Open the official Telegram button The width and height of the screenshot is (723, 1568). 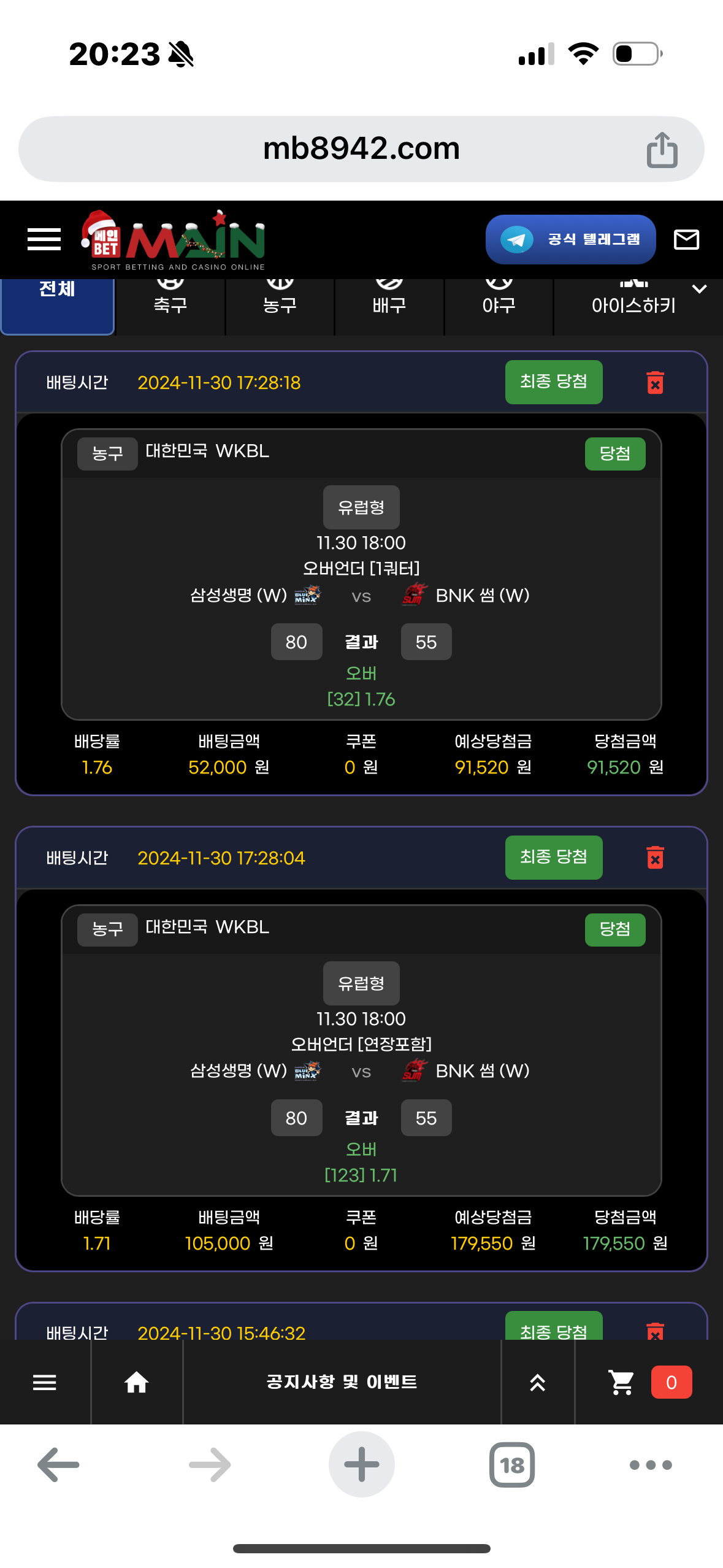[570, 239]
